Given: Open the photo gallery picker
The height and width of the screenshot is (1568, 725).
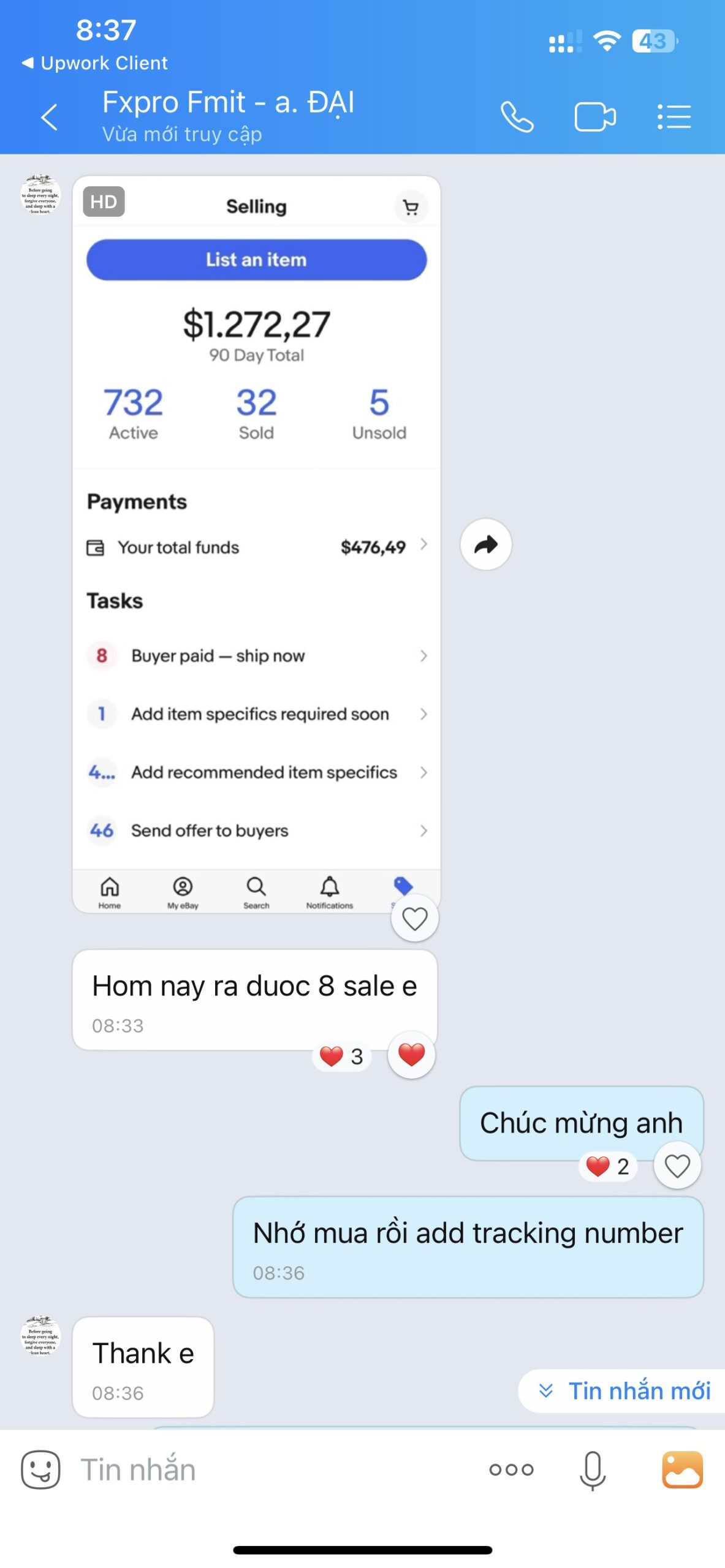Looking at the screenshot, I should 682,1469.
